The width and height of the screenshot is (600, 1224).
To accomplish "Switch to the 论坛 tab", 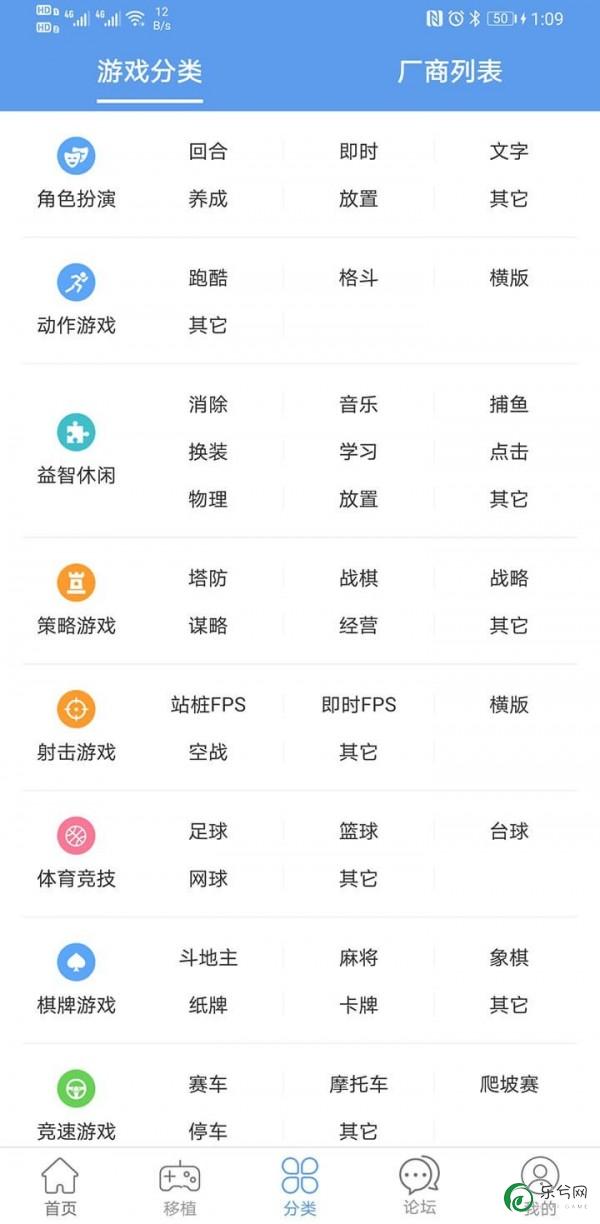I will click(x=419, y=1187).
